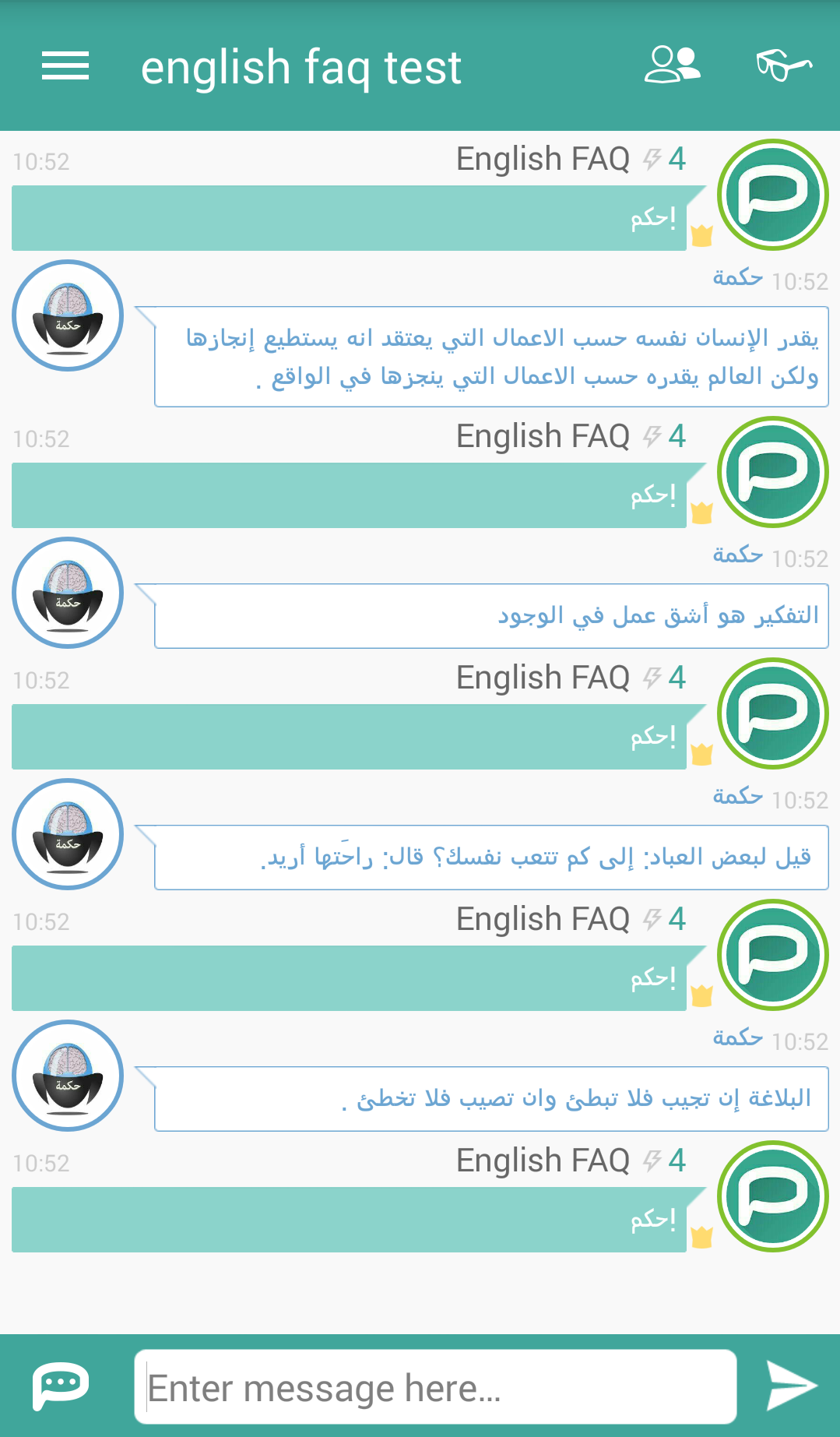Open the first حكمة bot avatar
The image size is (840, 1437).
tap(68, 315)
